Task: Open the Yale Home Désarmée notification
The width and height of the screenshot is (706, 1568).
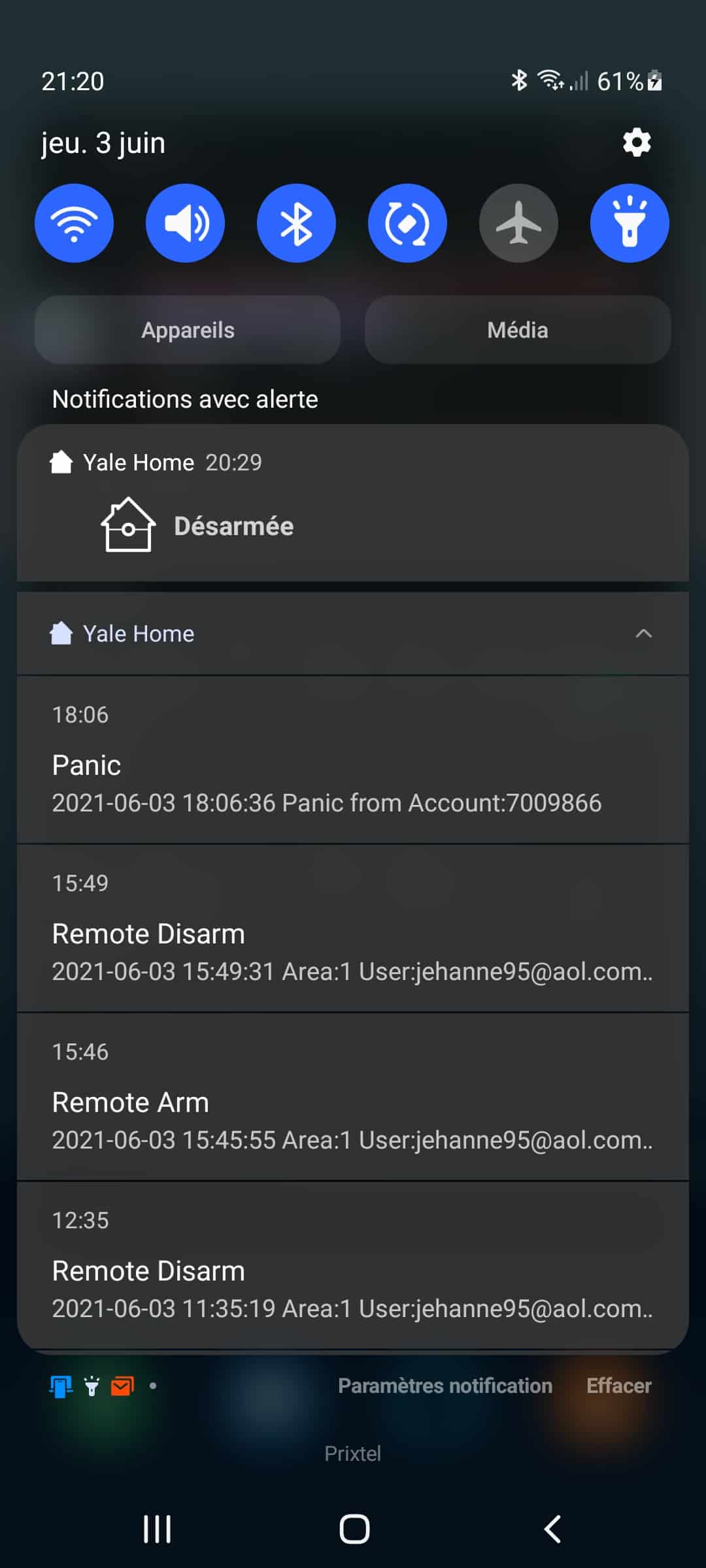Action: pos(353,516)
